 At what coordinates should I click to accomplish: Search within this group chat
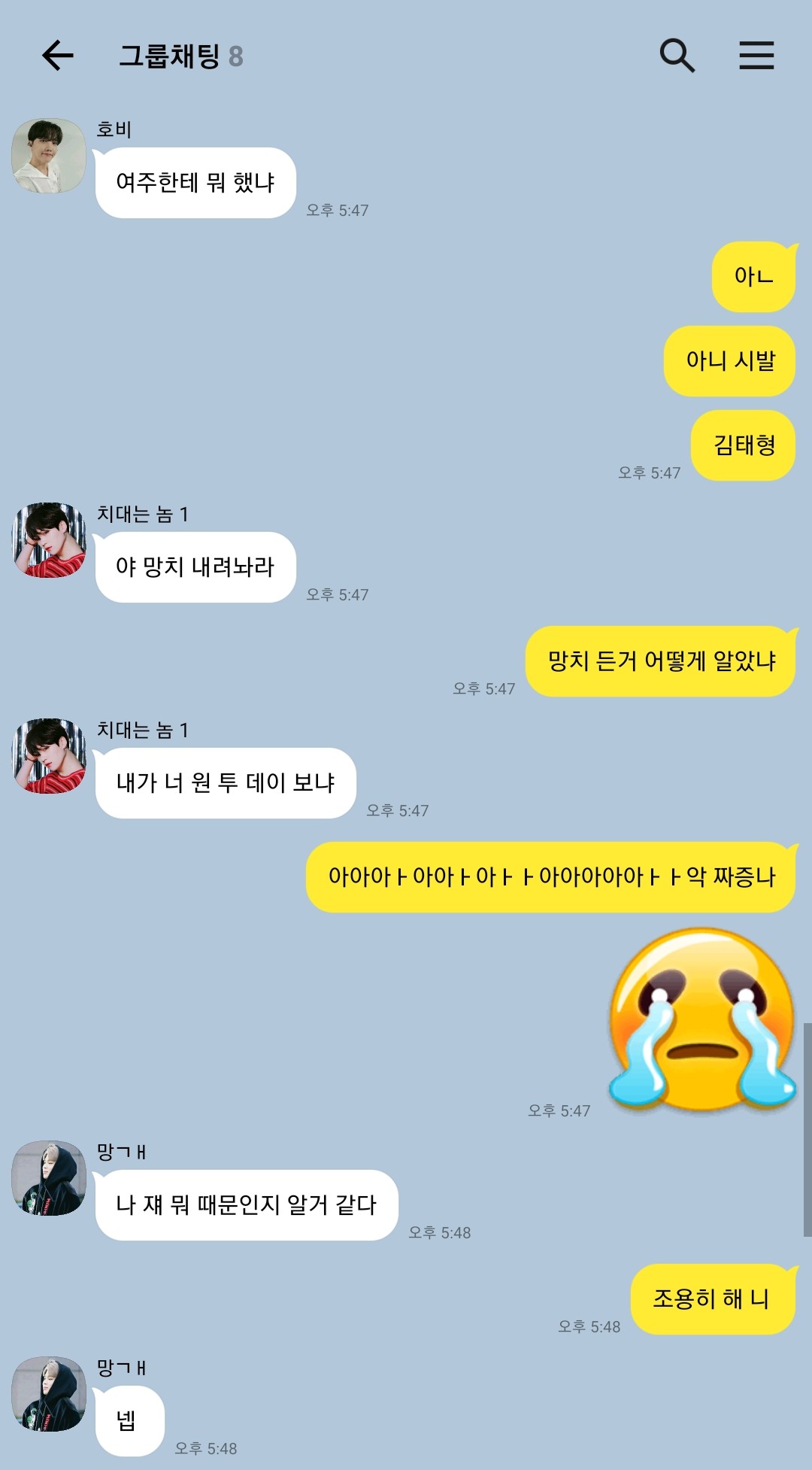coord(677,56)
